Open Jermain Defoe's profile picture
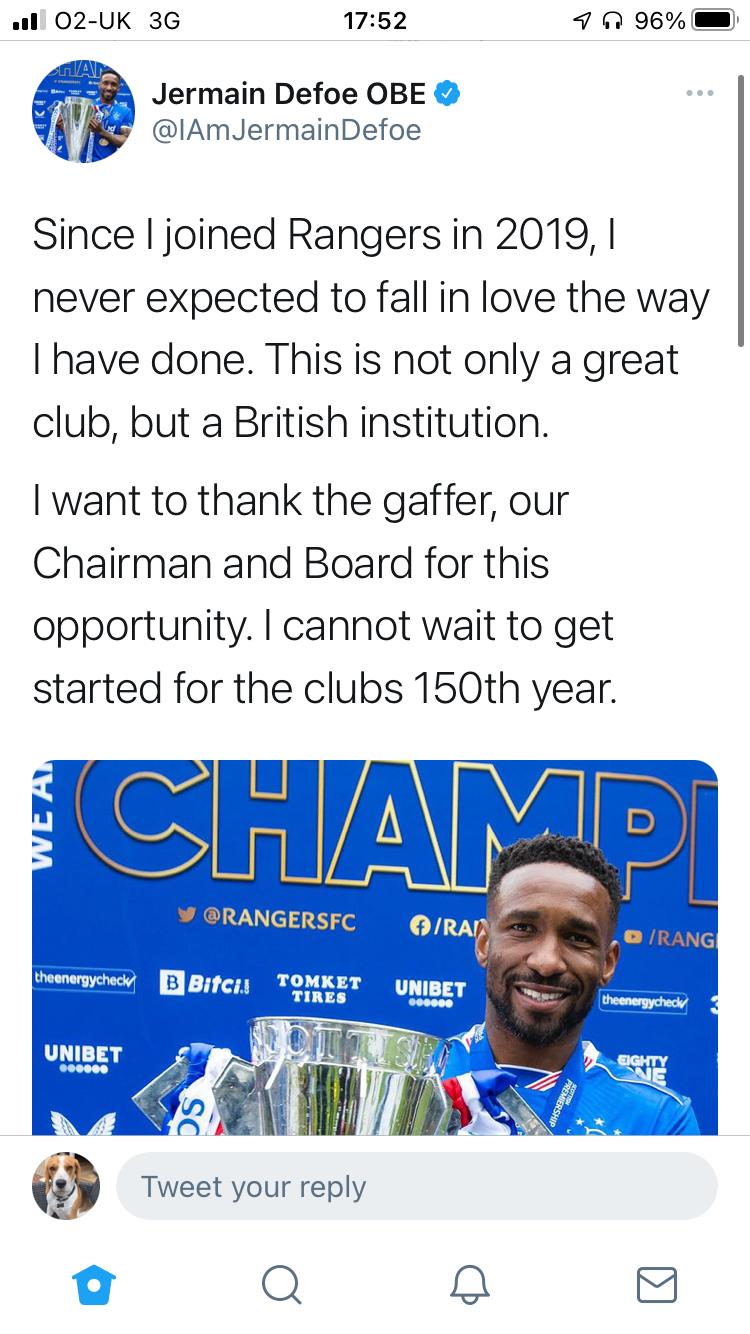Screen dimensions: 750x1334 (83, 111)
